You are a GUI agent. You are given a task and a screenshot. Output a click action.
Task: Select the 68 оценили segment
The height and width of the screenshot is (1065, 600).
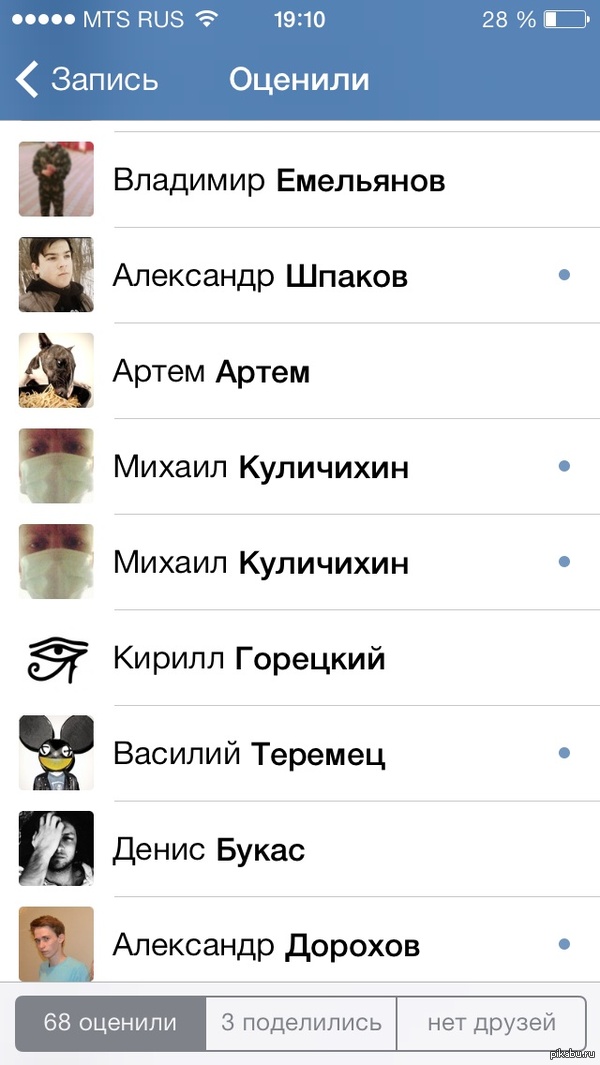tap(110, 1023)
